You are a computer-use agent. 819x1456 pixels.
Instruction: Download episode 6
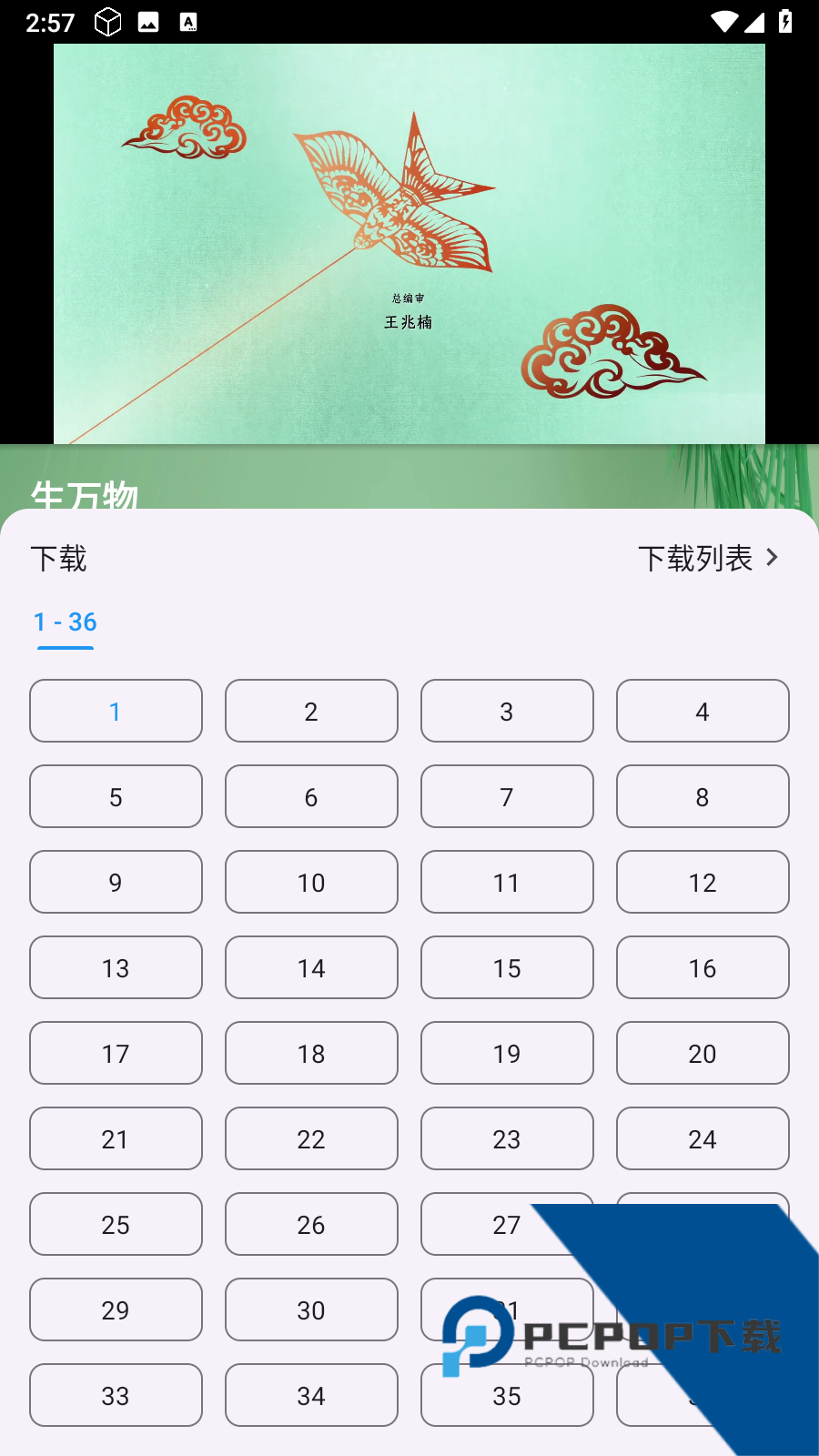[x=311, y=796]
